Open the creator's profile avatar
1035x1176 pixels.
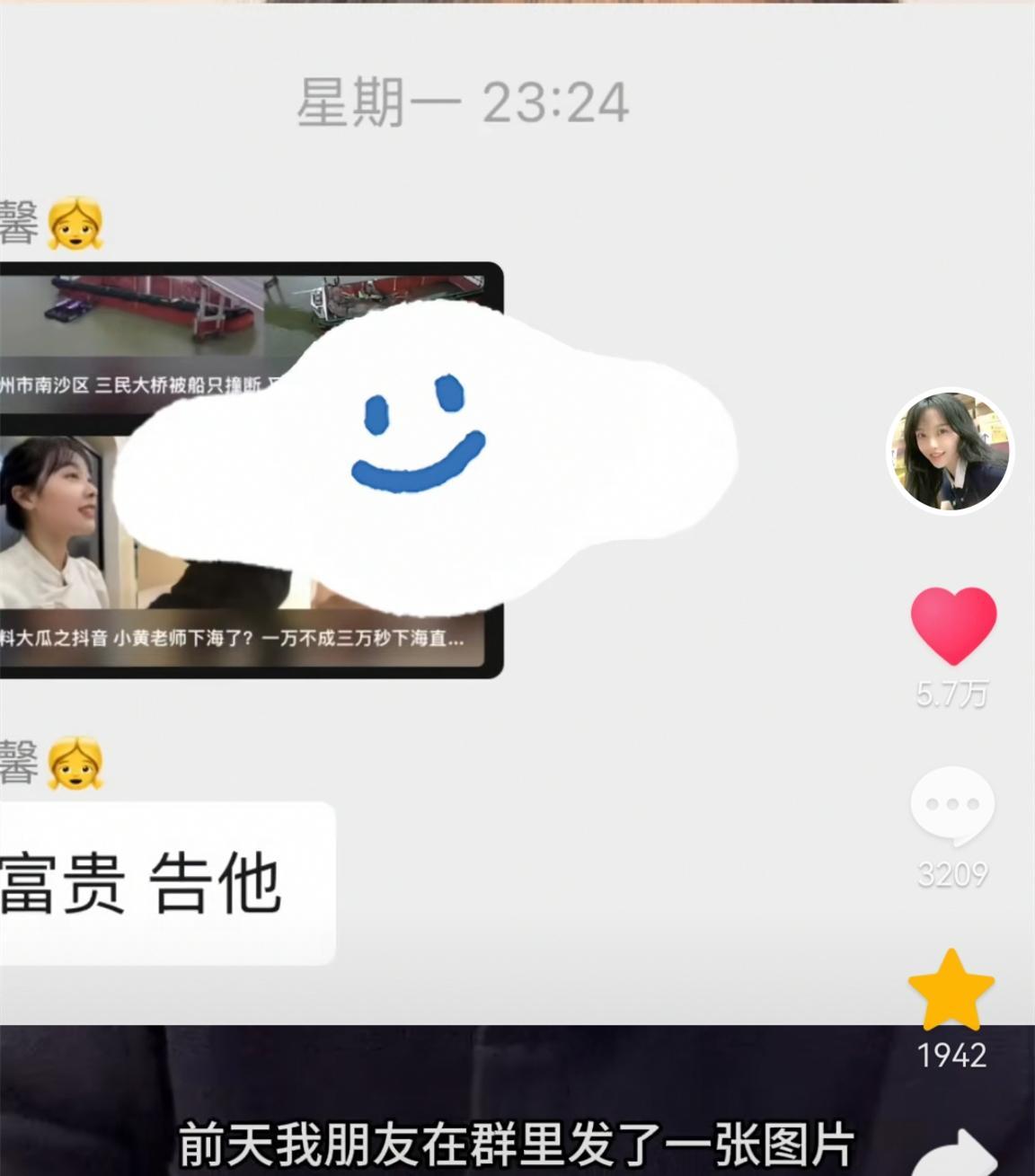(x=951, y=451)
